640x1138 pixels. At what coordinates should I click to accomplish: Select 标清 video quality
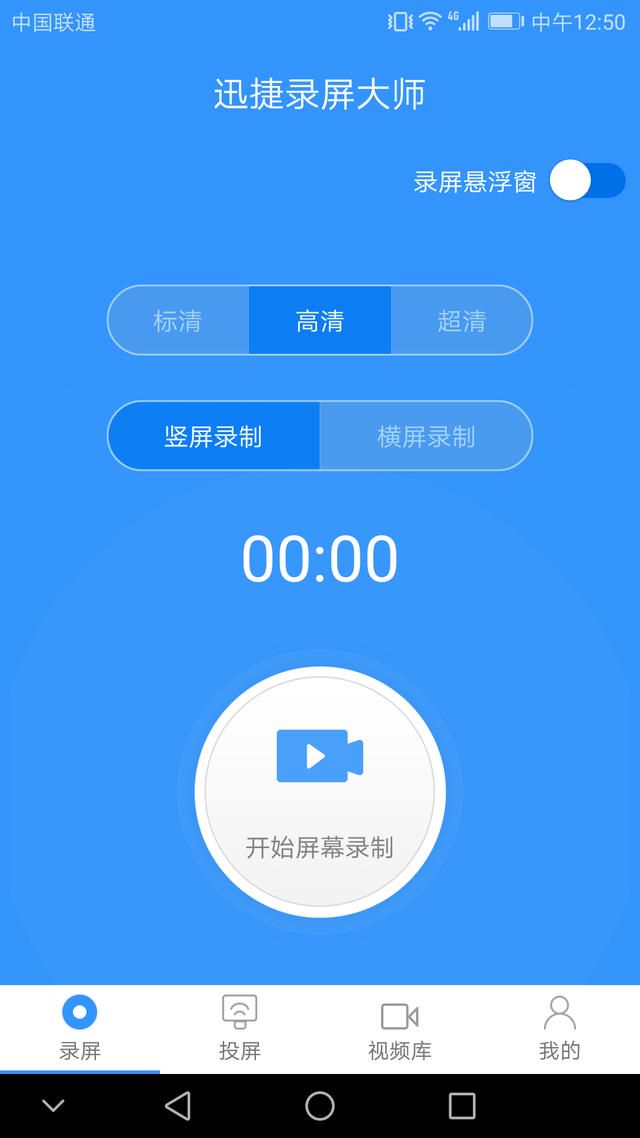[x=178, y=321]
